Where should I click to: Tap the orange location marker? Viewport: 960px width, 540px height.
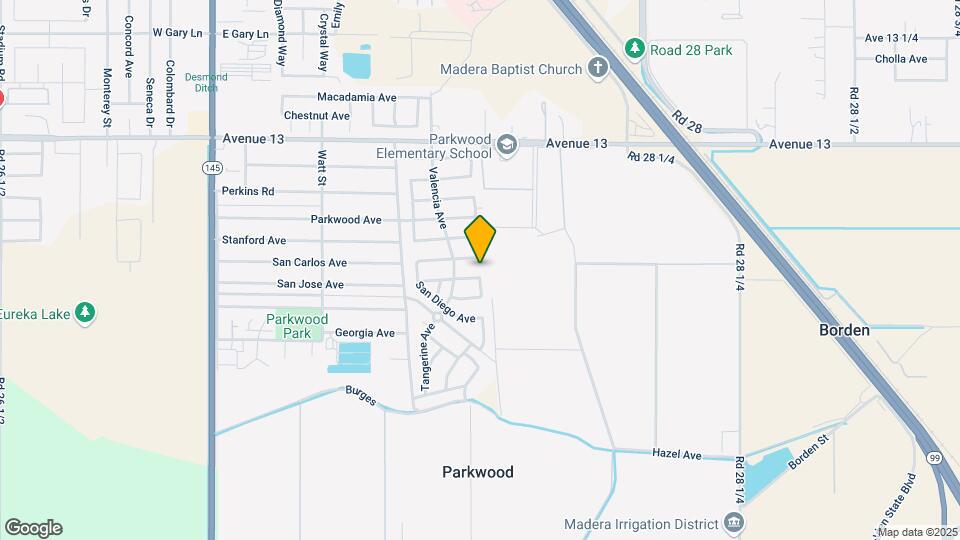coord(480,238)
